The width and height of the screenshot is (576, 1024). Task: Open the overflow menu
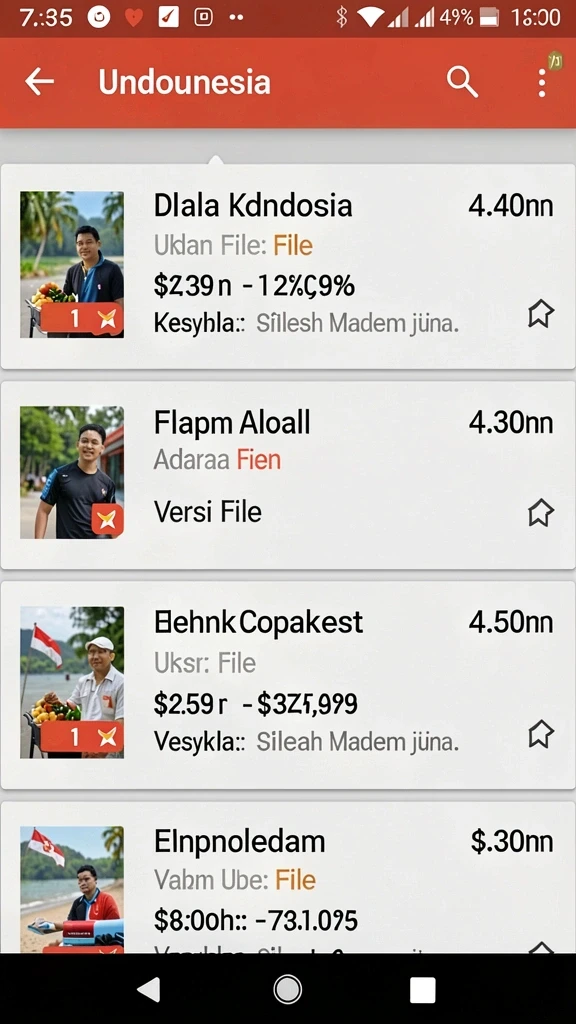pyautogui.click(x=541, y=83)
